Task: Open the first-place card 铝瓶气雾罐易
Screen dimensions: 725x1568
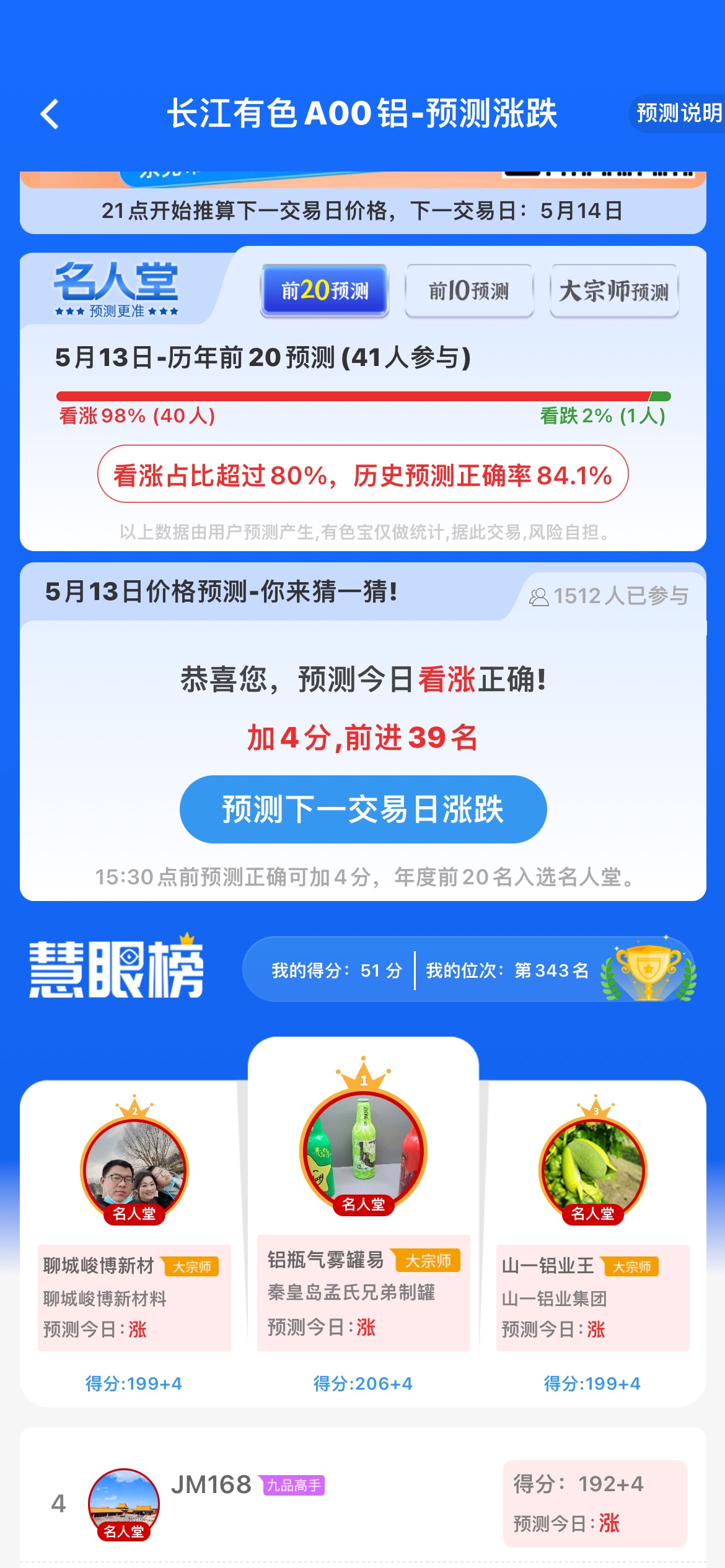Action: point(363,1223)
